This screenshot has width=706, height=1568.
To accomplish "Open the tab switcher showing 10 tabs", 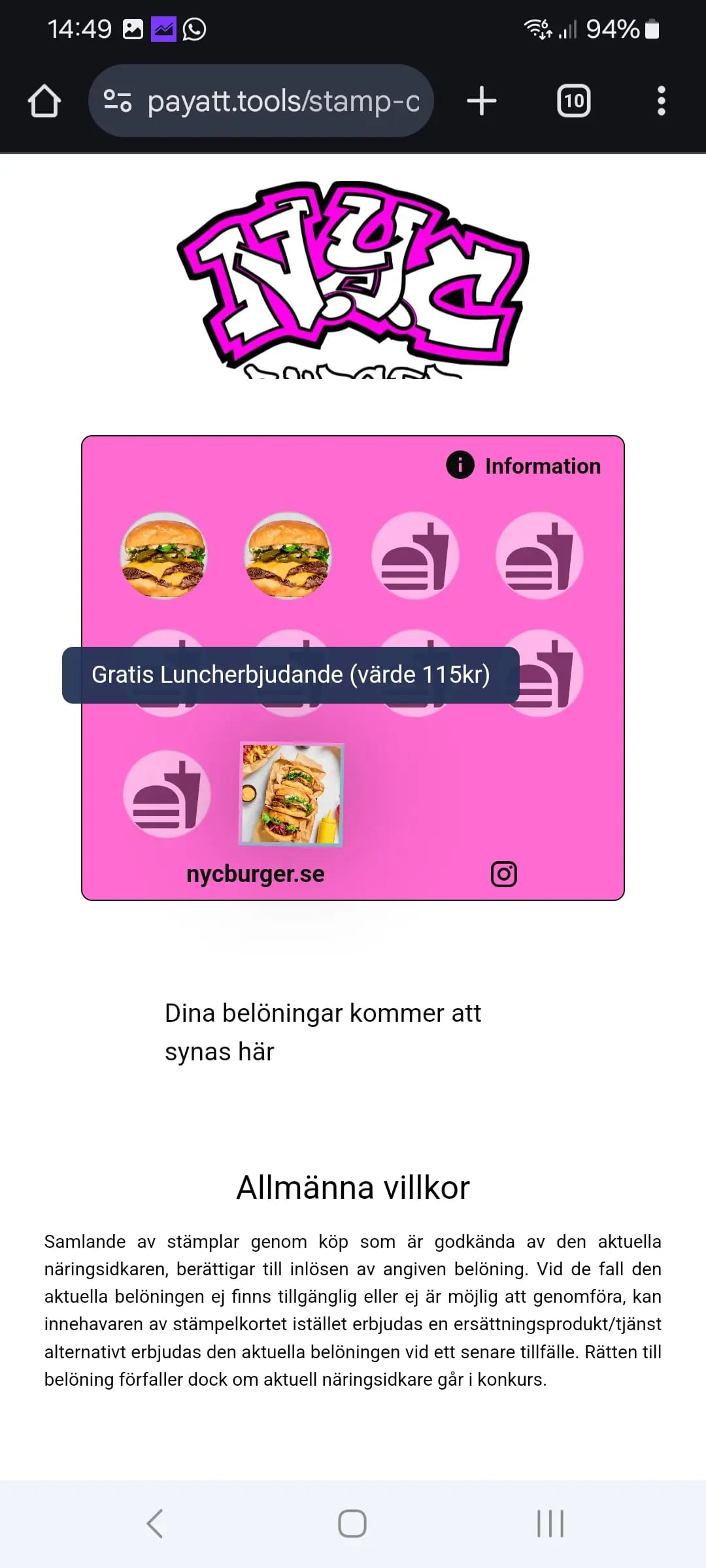I will 573,99.
